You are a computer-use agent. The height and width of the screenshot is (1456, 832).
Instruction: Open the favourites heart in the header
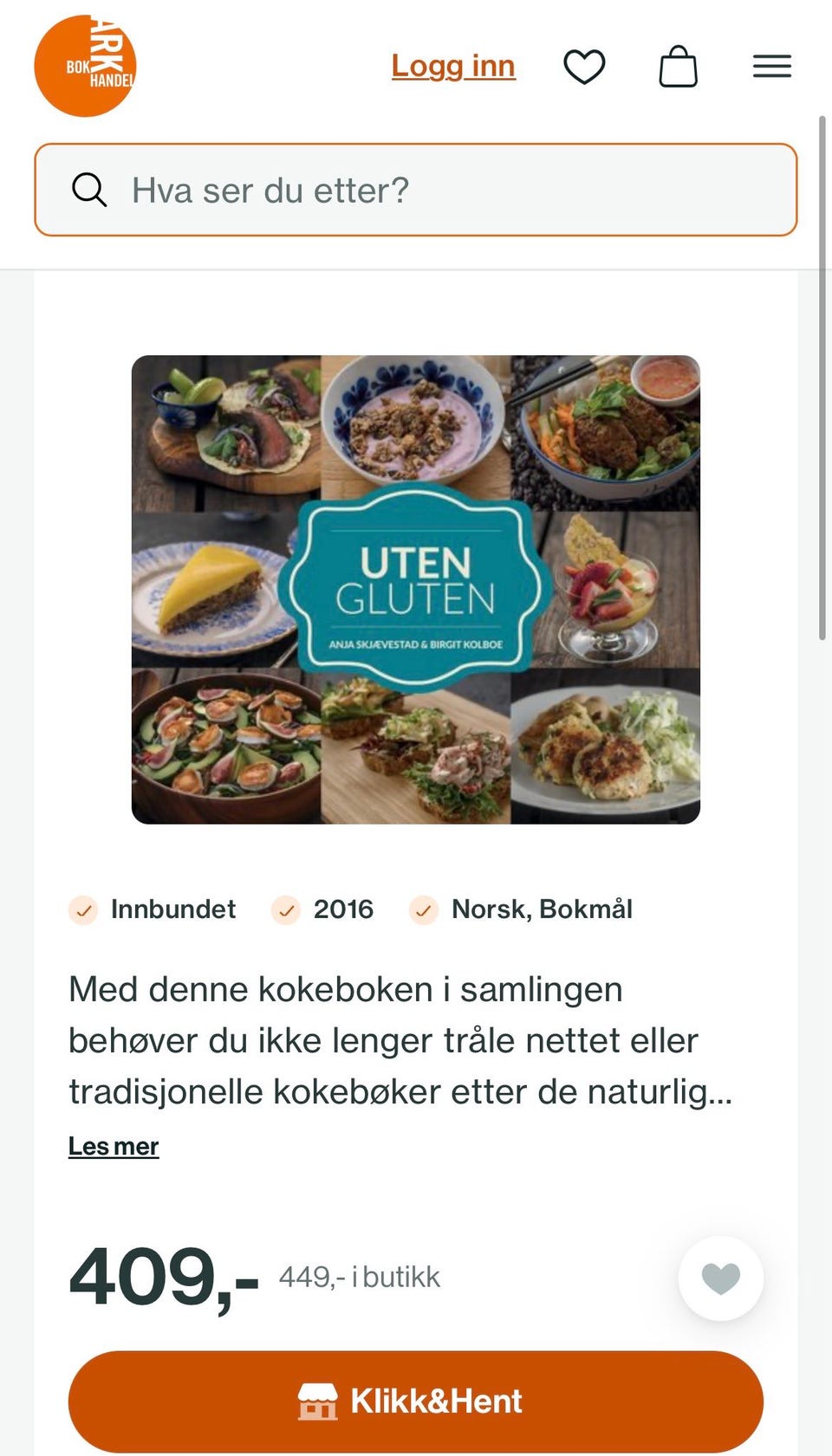[x=584, y=67]
